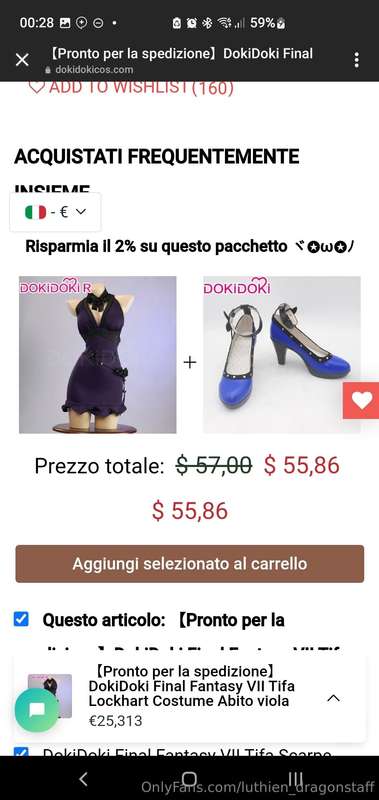This screenshot has height=800, width=379.
Task: Uncheck the Questo articolo checkbox
Action: 21,619
